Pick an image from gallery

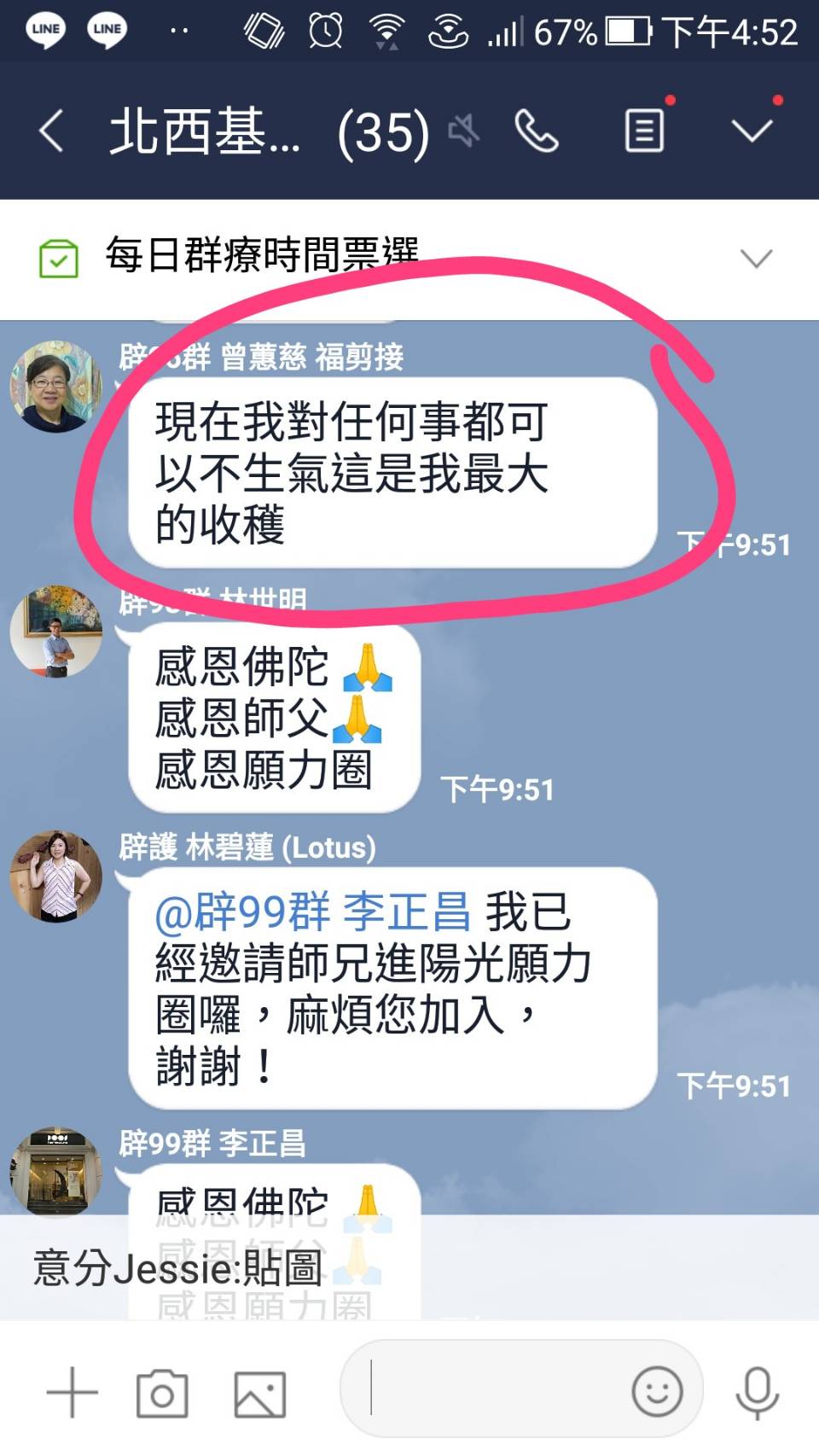[259, 1394]
